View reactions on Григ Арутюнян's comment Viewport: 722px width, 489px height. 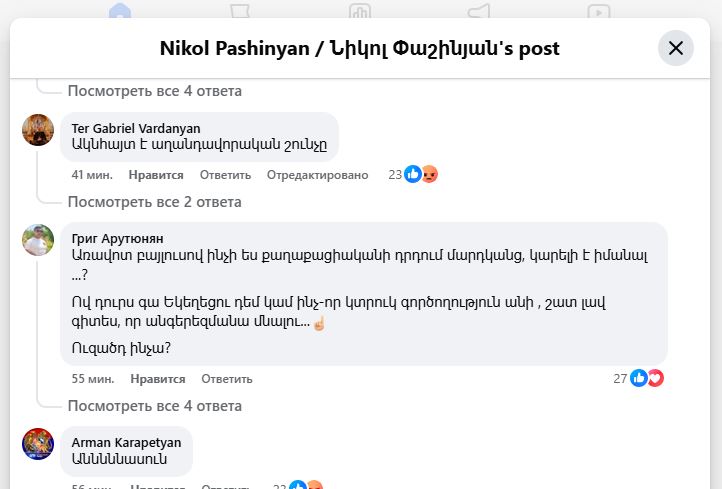(639, 378)
